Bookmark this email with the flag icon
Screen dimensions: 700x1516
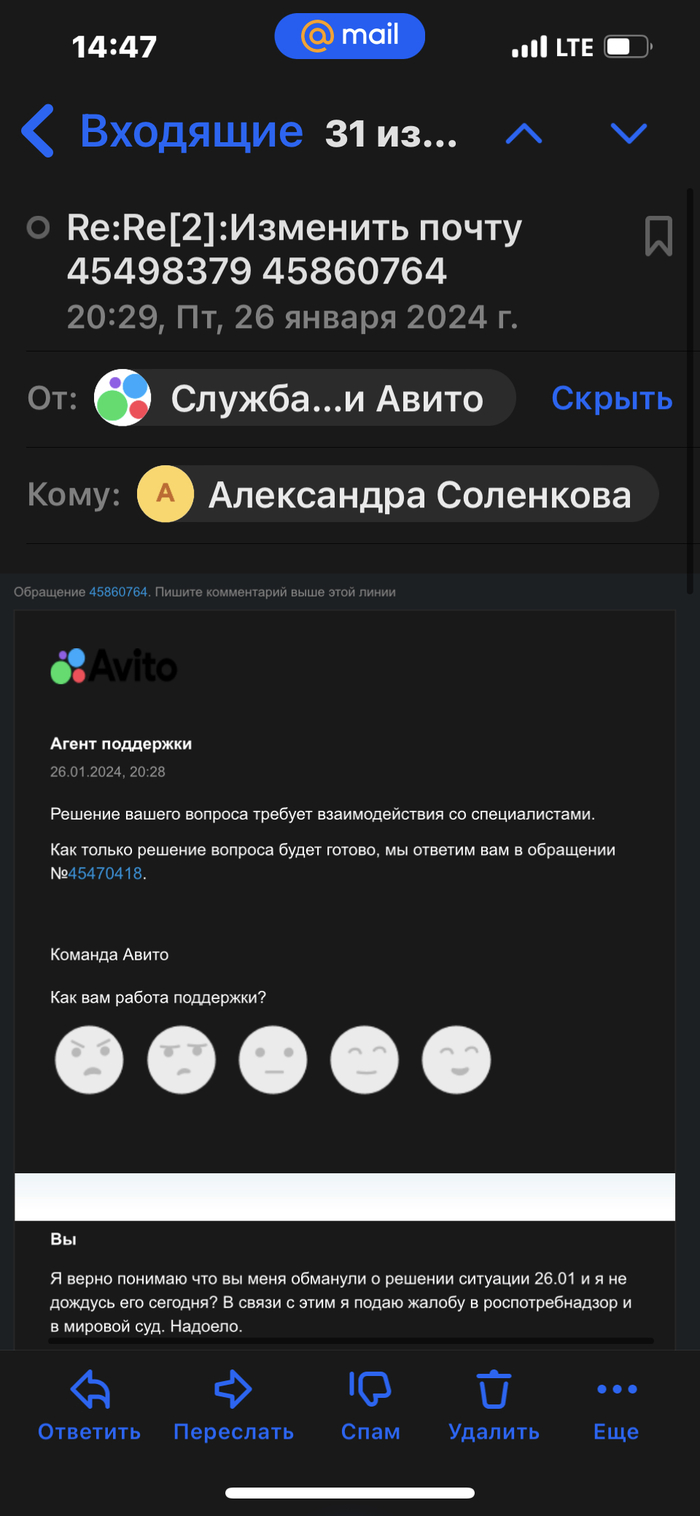tap(658, 237)
